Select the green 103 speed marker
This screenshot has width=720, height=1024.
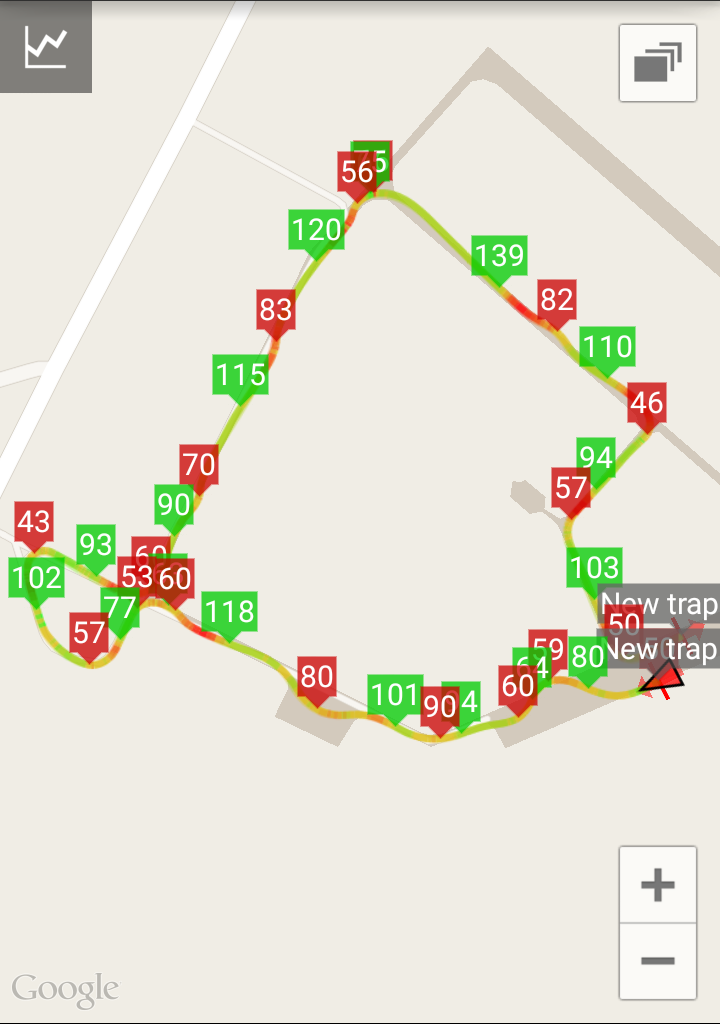(594, 568)
